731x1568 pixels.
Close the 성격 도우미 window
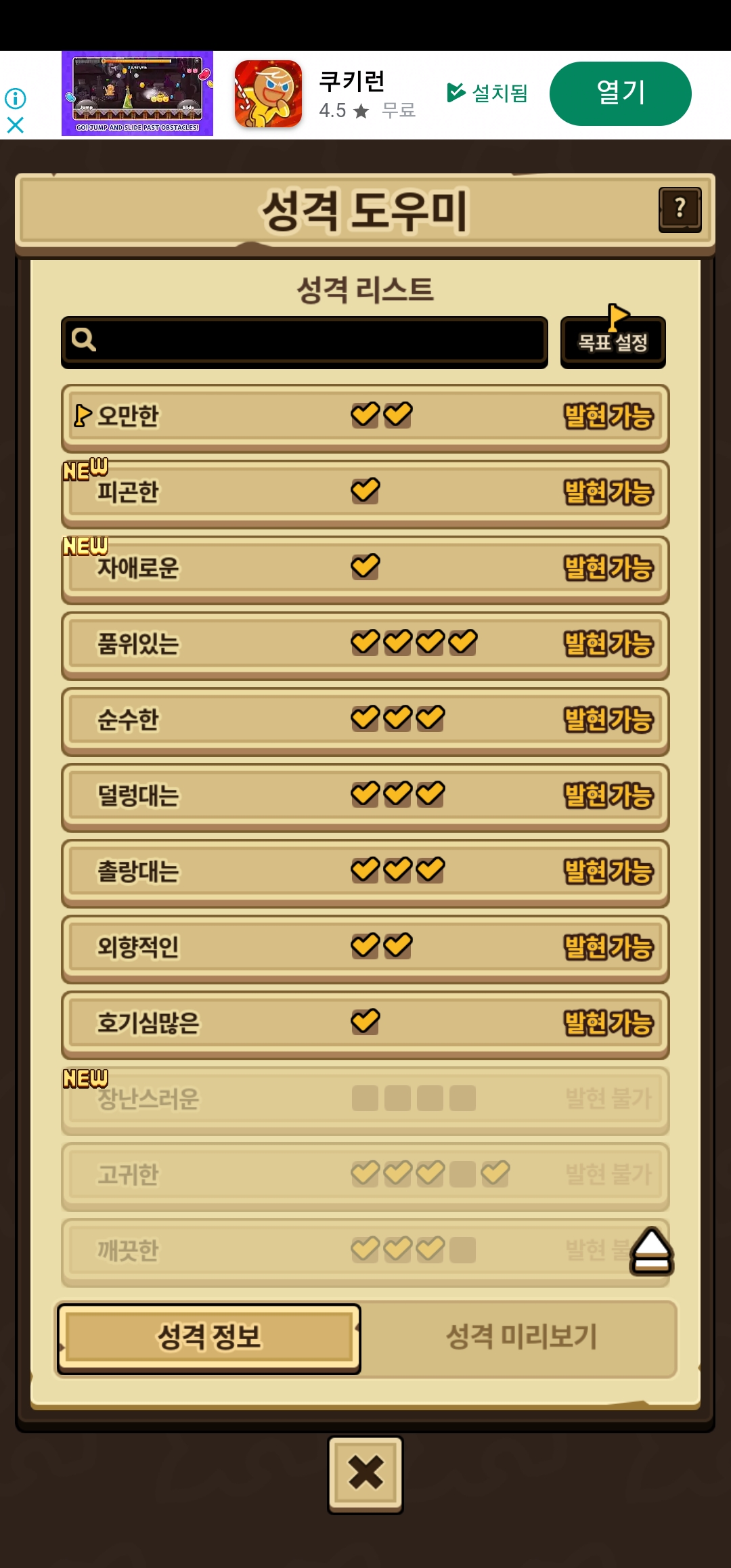click(365, 1473)
